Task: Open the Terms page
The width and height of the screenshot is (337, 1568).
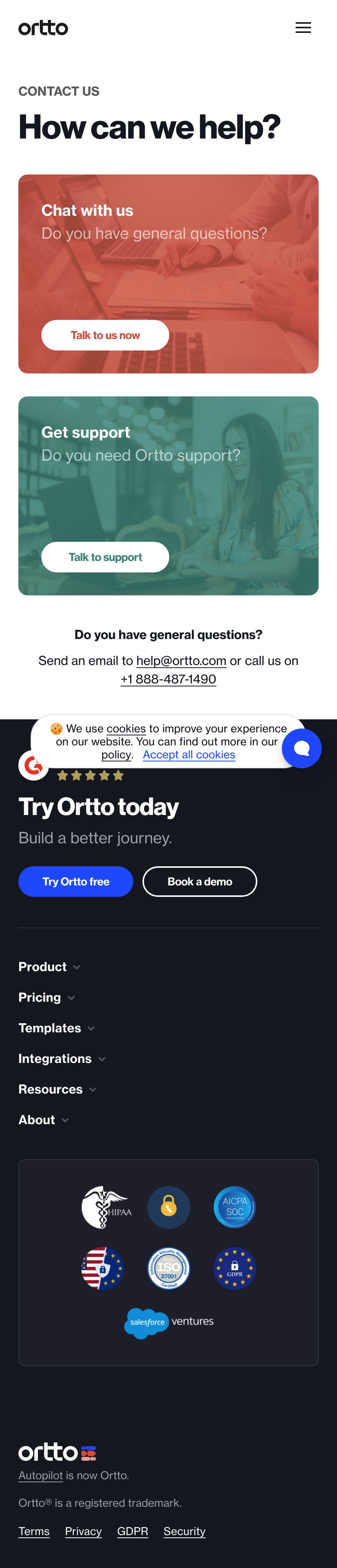Action: (34, 1531)
